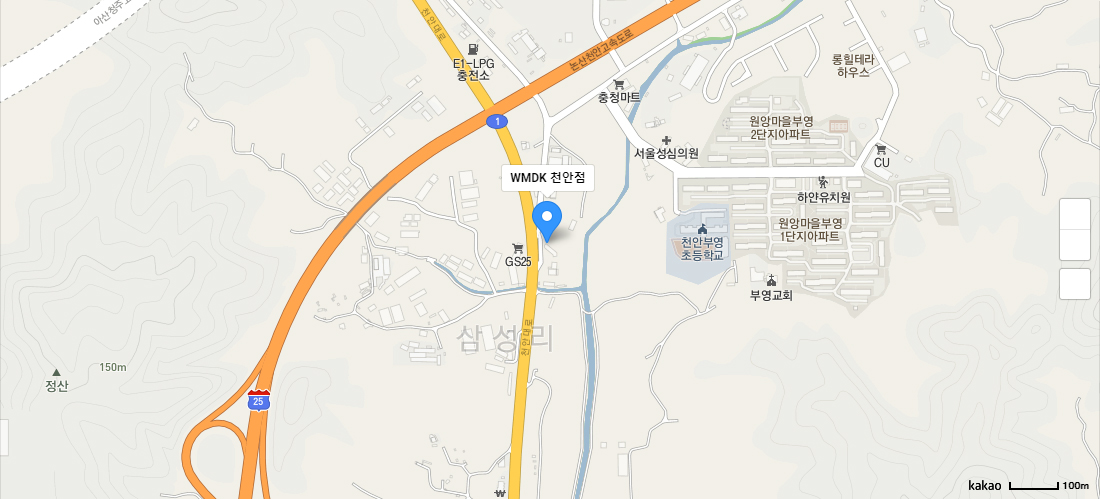Tap the separate square button below zoom control
The width and height of the screenshot is (1100, 499).
pyautogui.click(x=1074, y=284)
